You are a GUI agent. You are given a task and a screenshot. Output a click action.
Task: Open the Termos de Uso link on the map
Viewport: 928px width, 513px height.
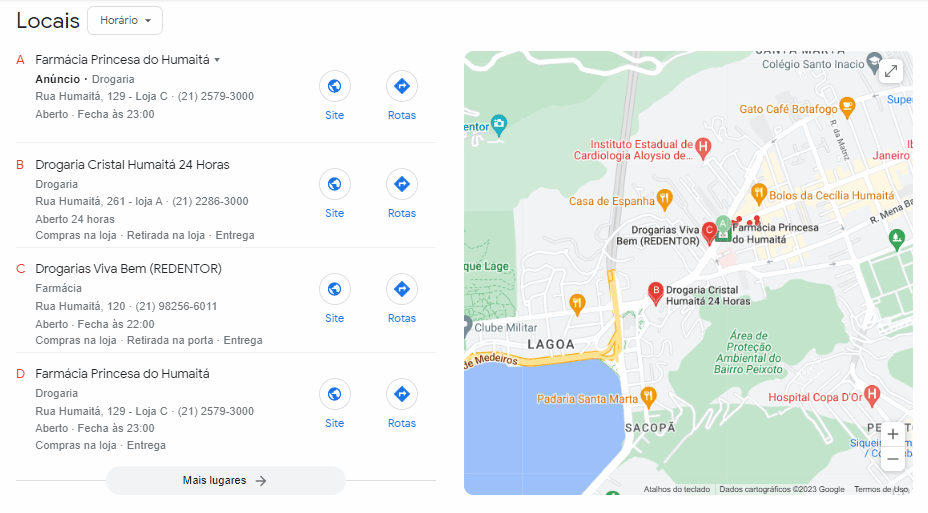click(880, 489)
